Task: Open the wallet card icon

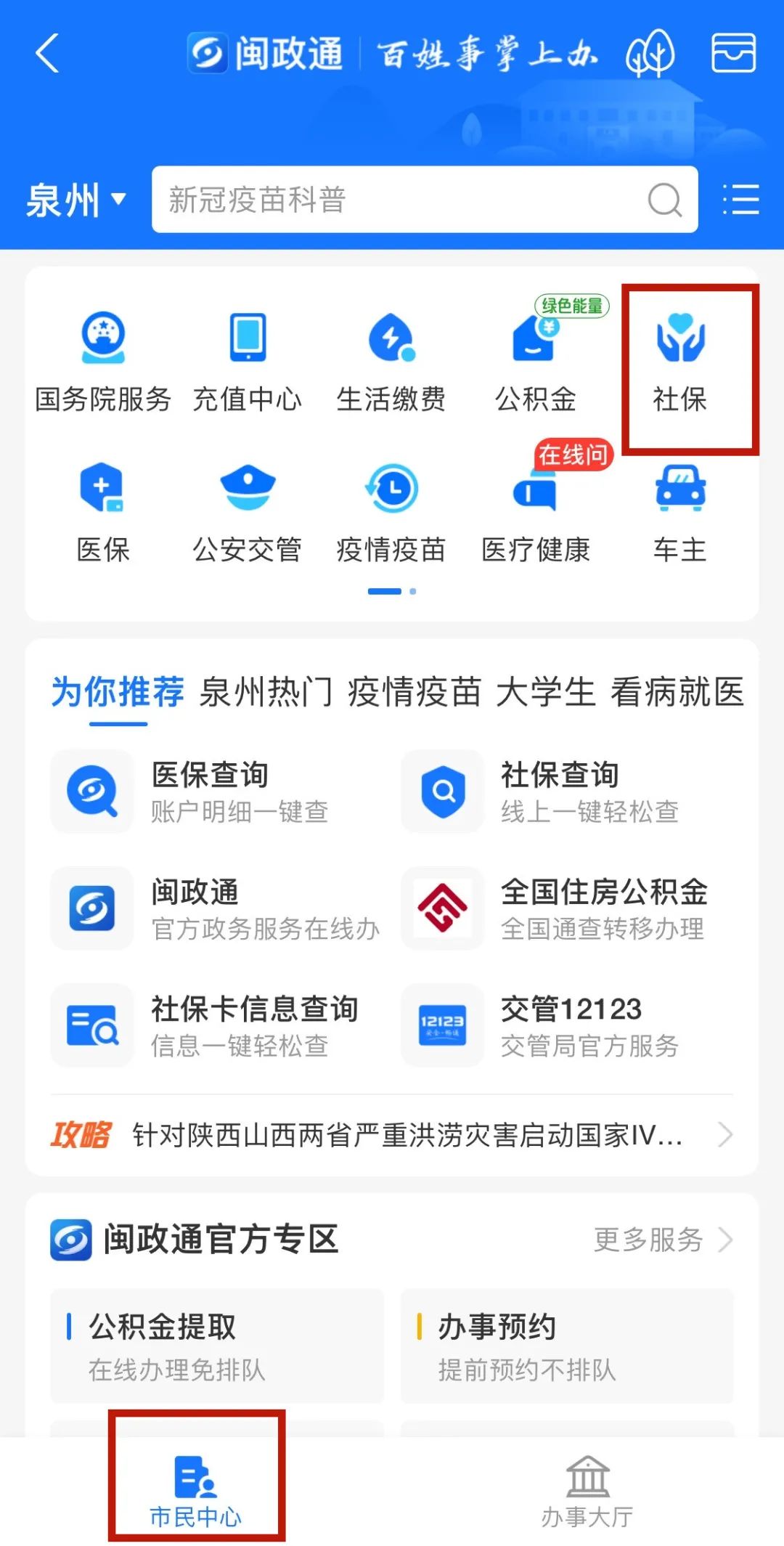Action: point(733,53)
